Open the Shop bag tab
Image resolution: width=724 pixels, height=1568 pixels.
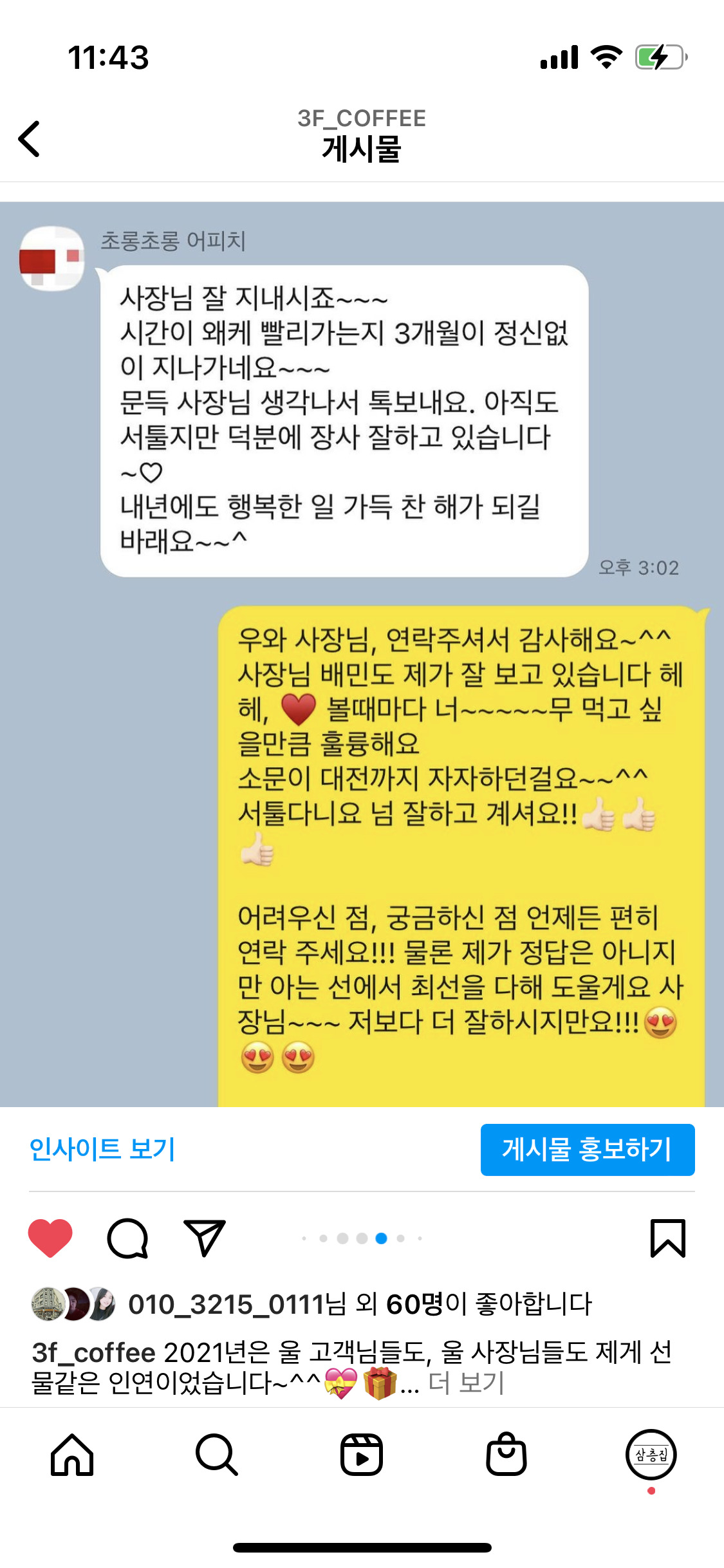(x=506, y=1455)
